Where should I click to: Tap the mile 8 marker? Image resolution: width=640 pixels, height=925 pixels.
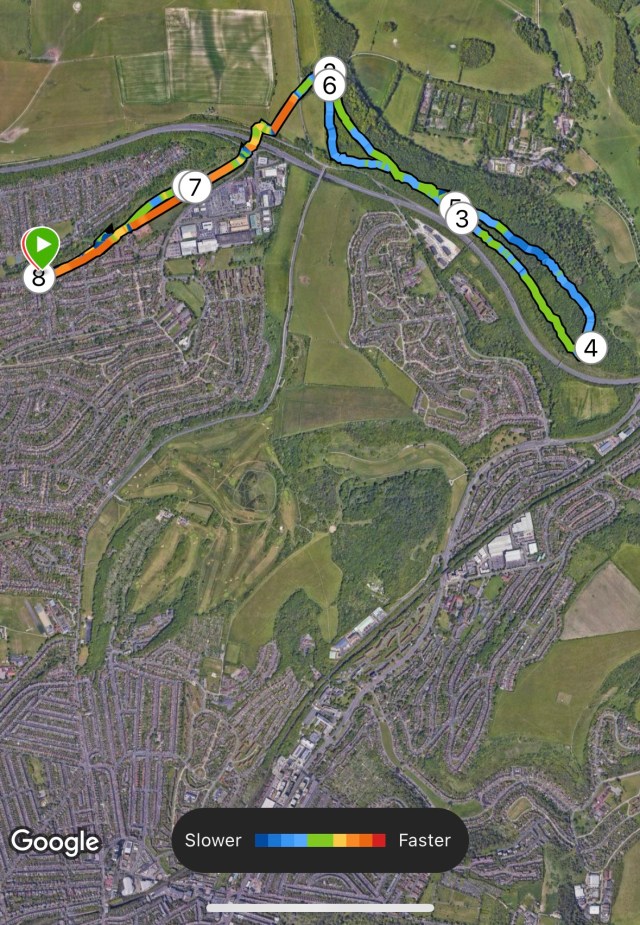tap(38, 277)
